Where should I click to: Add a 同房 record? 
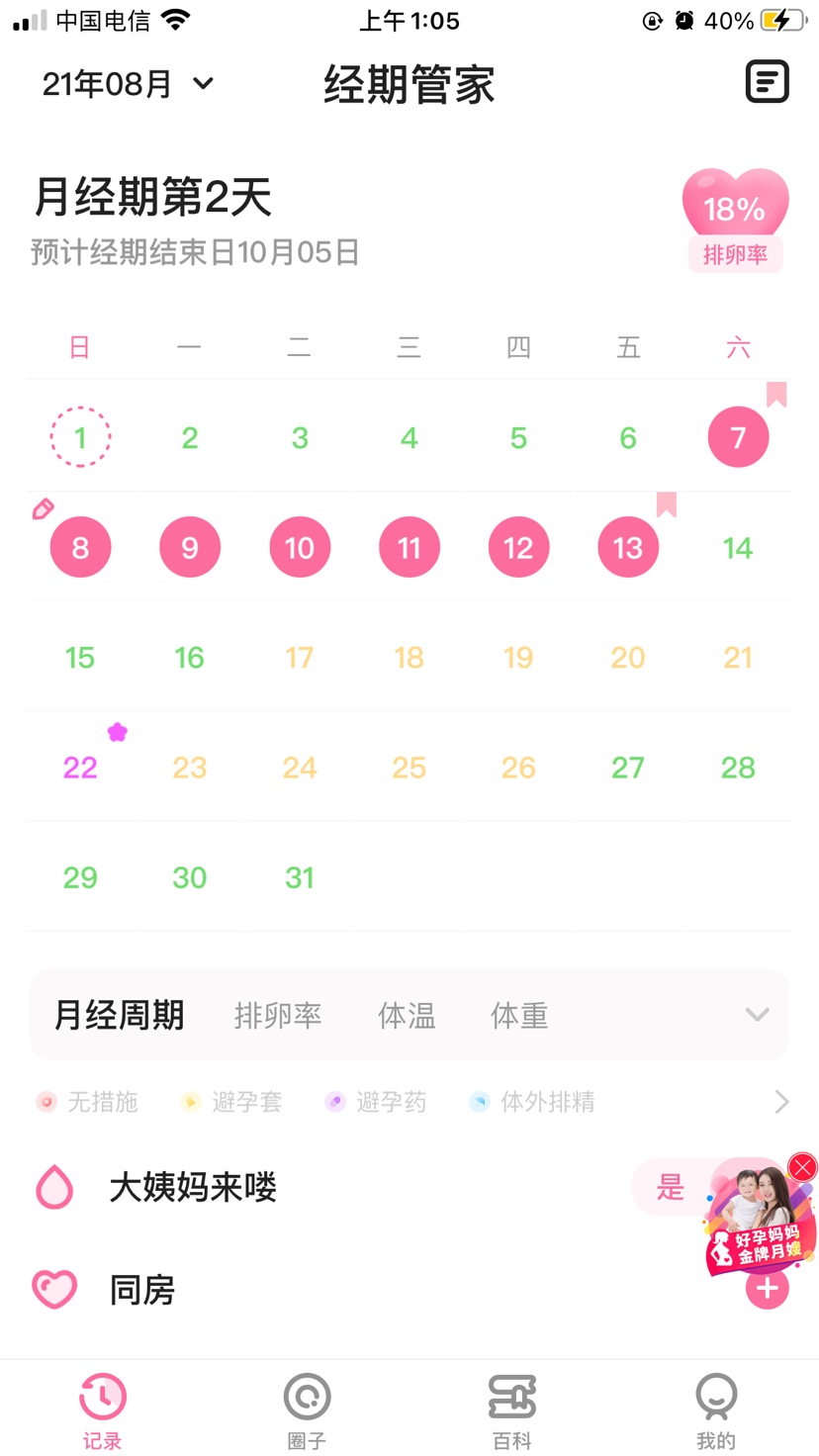pyautogui.click(x=767, y=1289)
